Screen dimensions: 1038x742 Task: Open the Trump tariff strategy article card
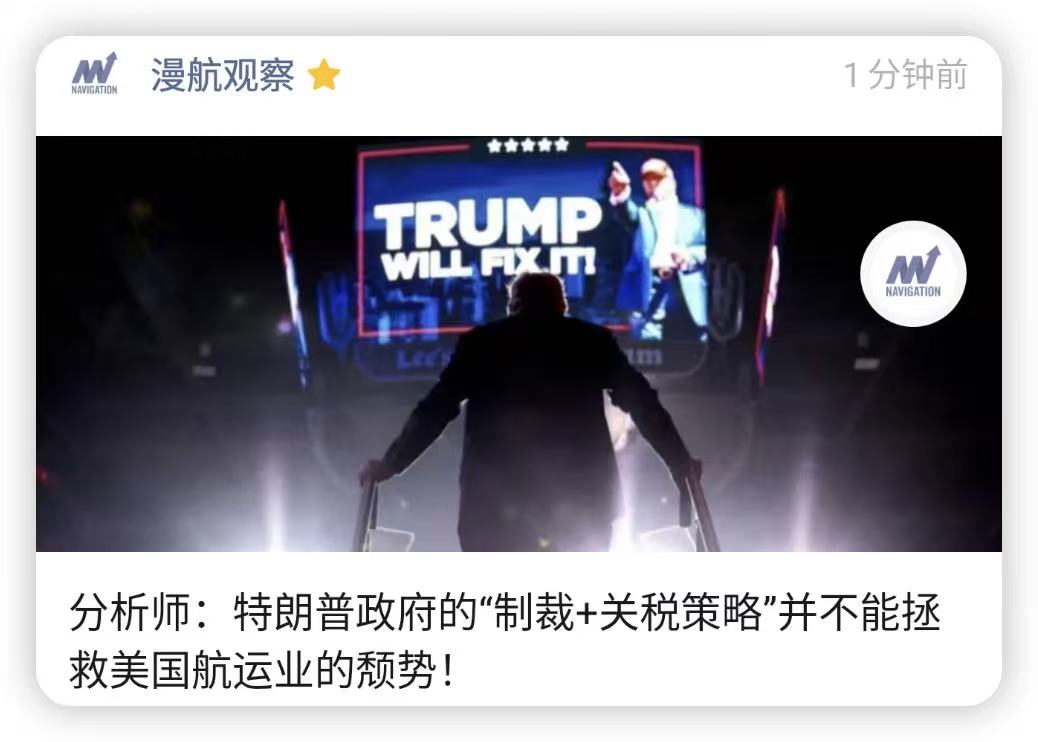505,640
